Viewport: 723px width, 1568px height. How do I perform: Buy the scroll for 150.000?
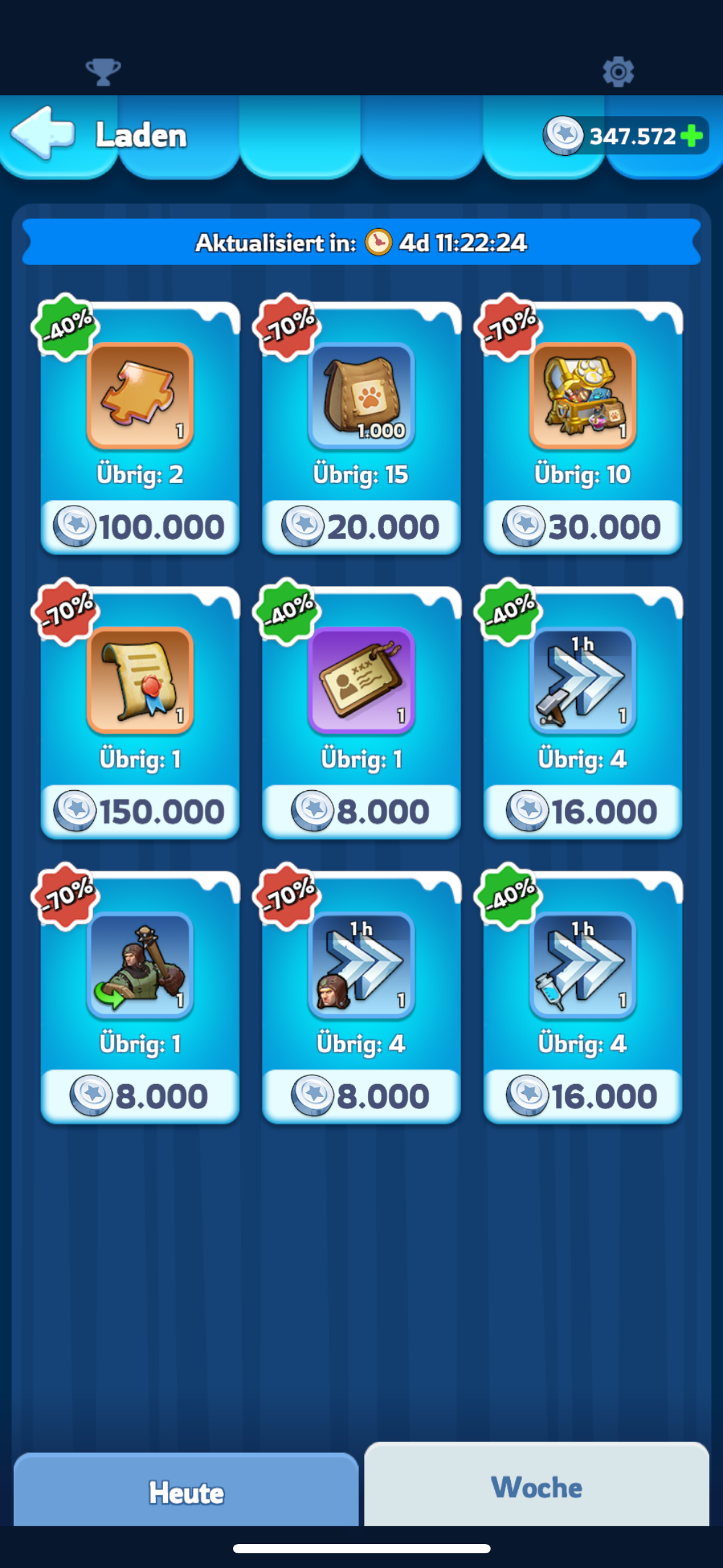tap(140, 811)
